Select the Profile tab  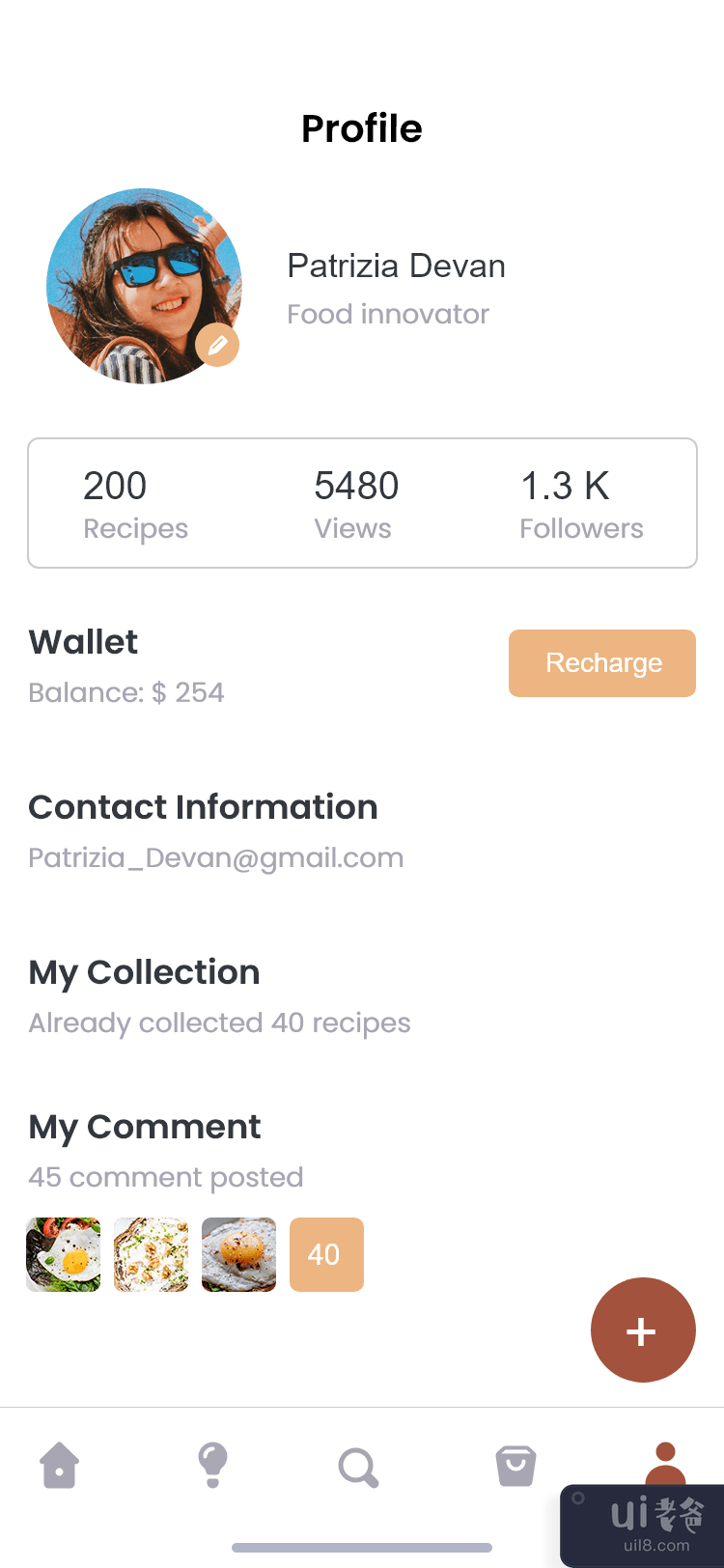665,1462
